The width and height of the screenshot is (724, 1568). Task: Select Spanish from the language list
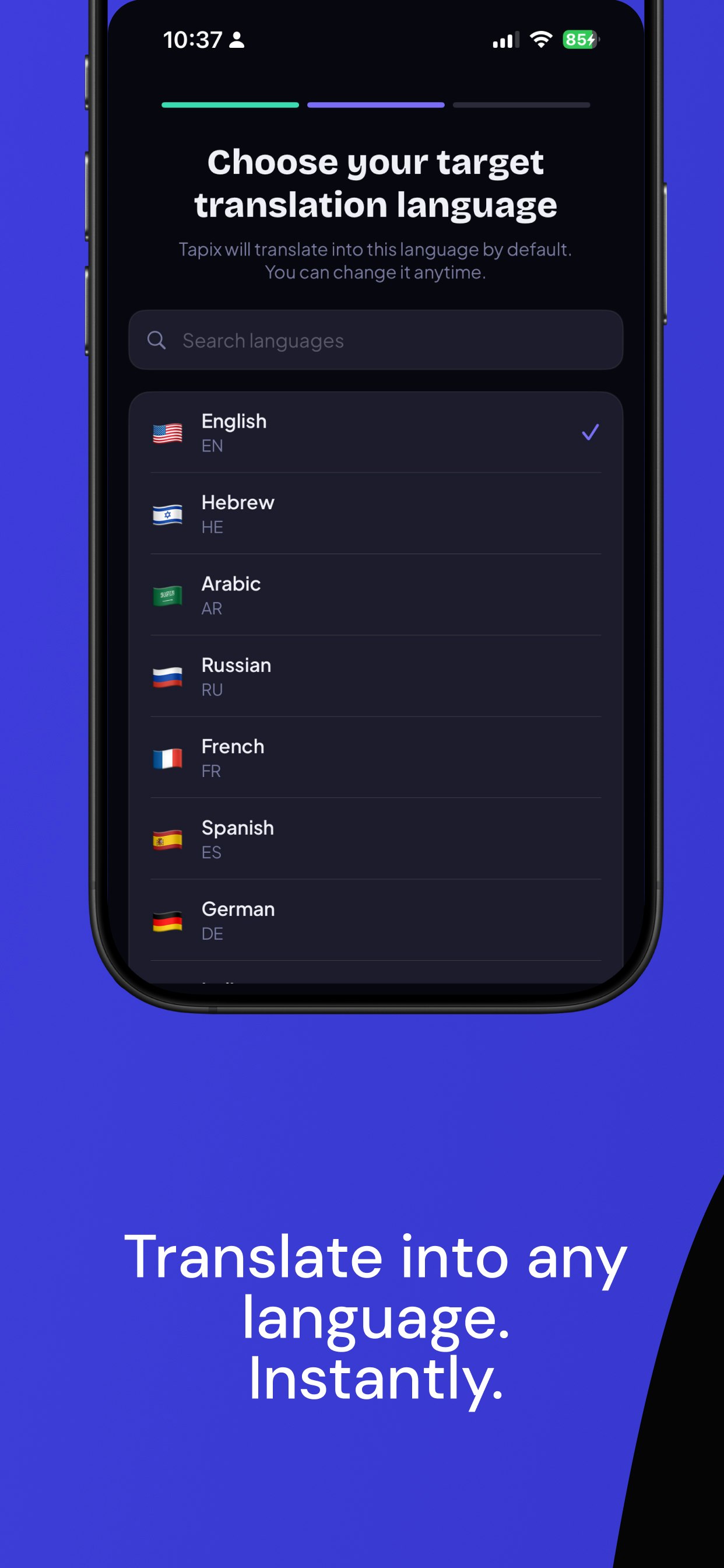[375, 839]
